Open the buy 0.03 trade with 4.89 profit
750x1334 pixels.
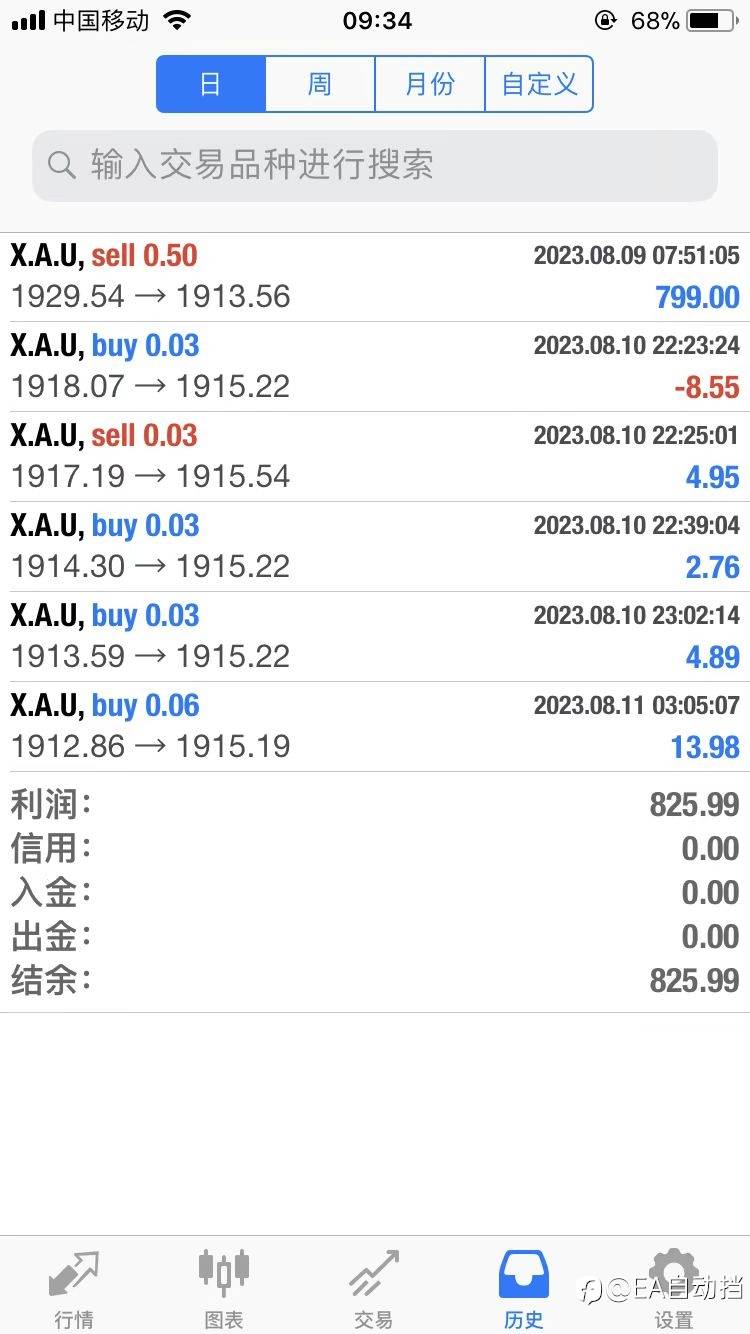point(375,637)
